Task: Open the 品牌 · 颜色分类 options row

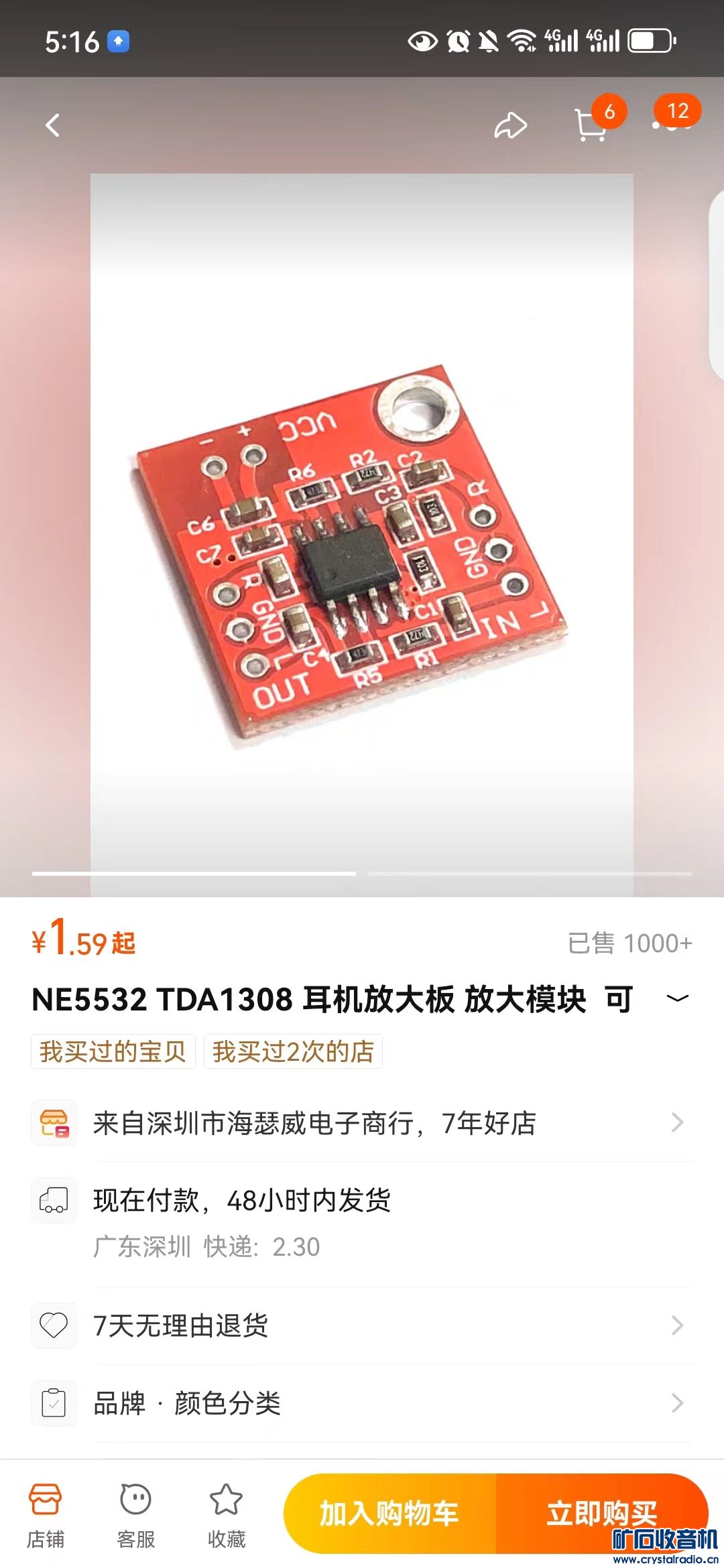Action: click(362, 1403)
